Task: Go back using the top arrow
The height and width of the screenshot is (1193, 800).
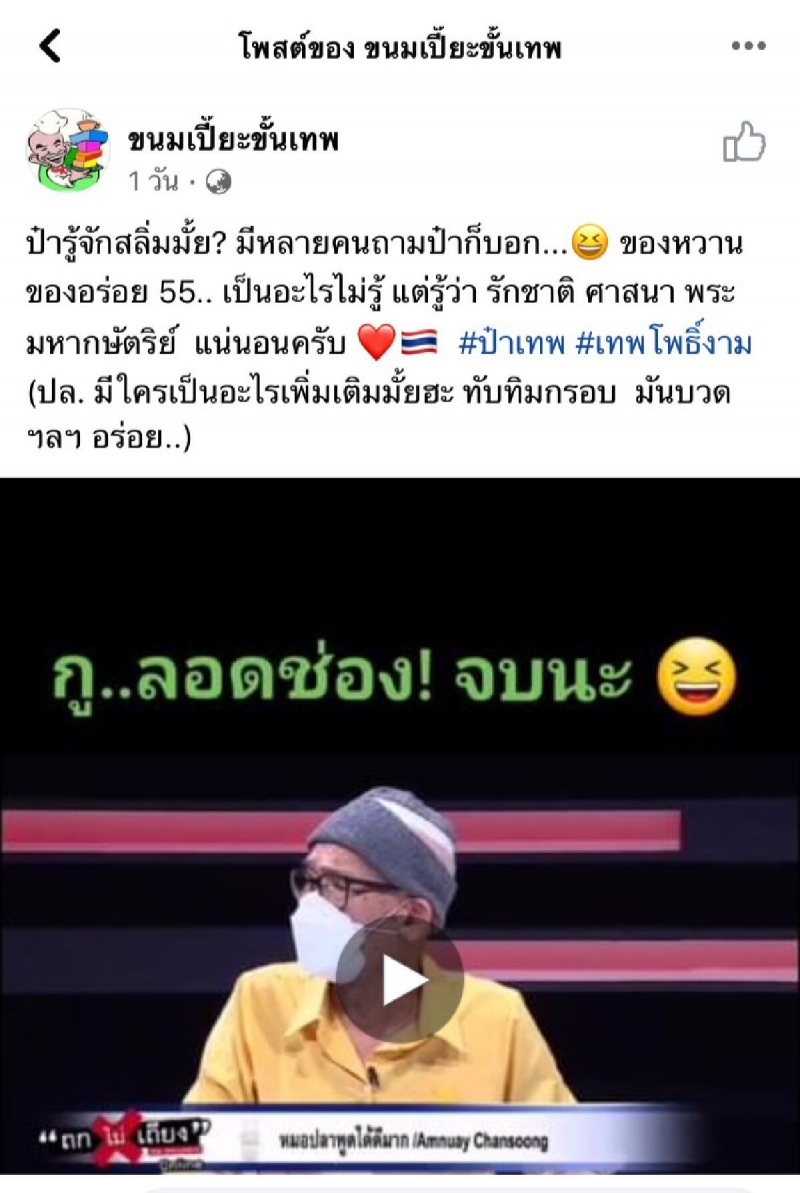Action: [49, 46]
